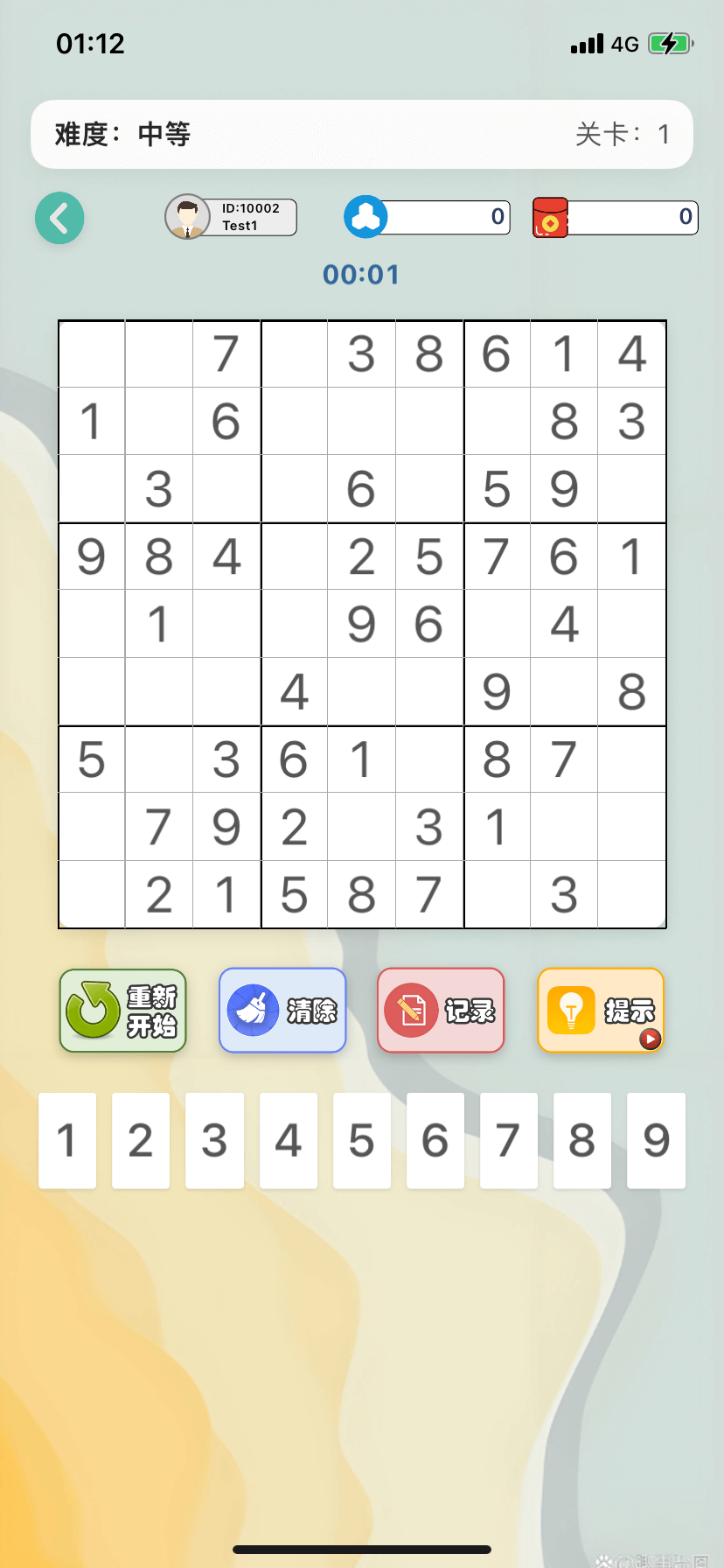The height and width of the screenshot is (1568, 724).
Task: Toggle note-taking mode via 记录
Action: pos(441,1011)
